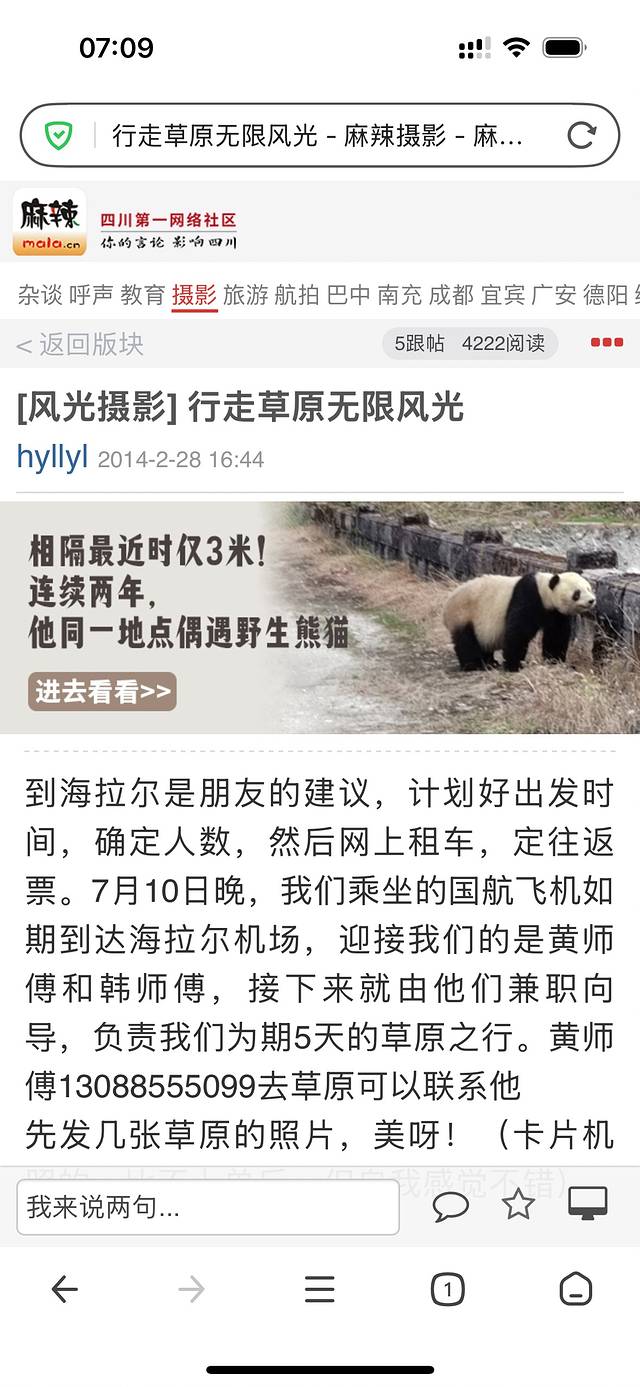The height and width of the screenshot is (1387, 640).
Task: View the profile of author hyllyl
Action: point(52,458)
